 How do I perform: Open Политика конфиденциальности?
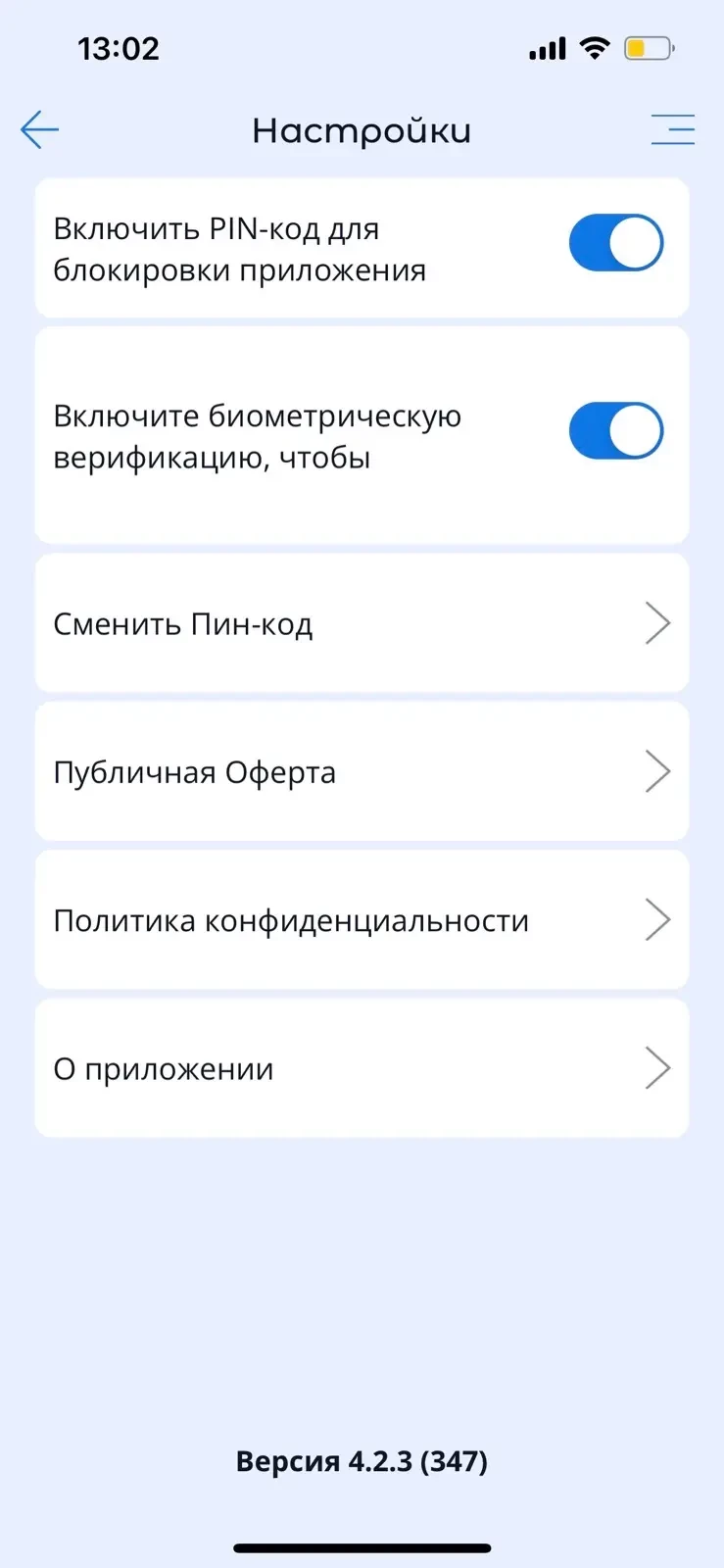tap(362, 920)
